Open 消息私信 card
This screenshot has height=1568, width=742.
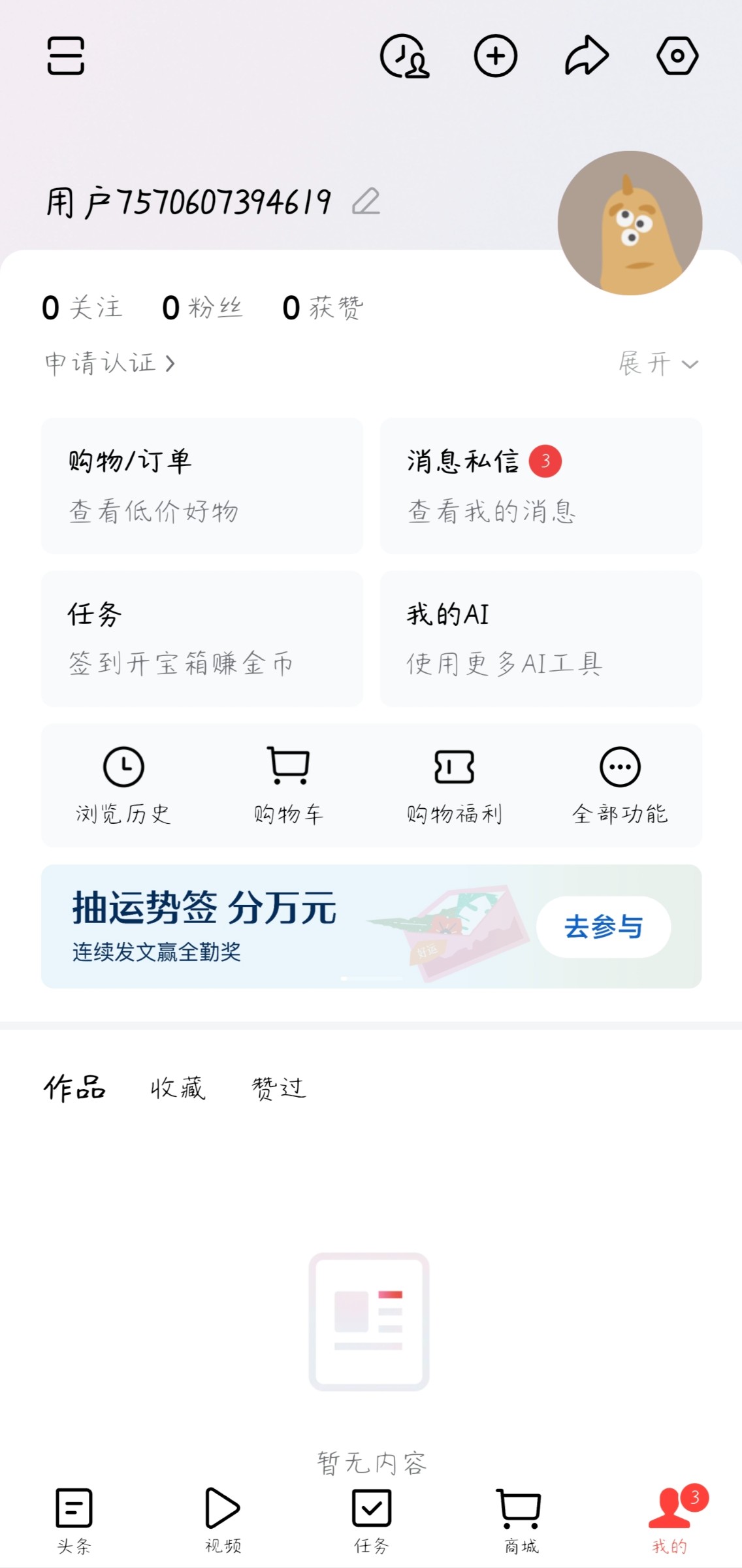541,486
